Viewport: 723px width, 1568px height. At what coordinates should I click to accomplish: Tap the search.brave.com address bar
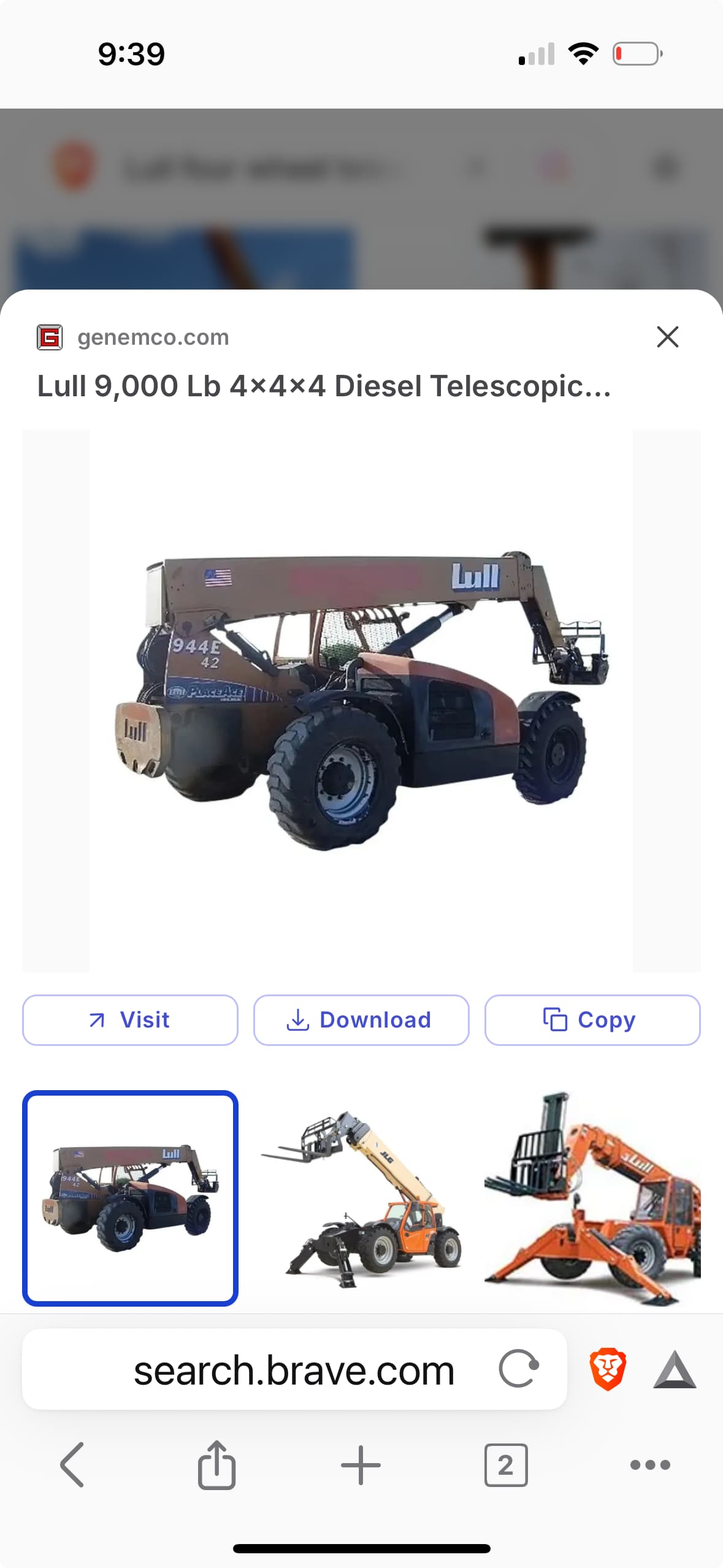(x=294, y=1370)
